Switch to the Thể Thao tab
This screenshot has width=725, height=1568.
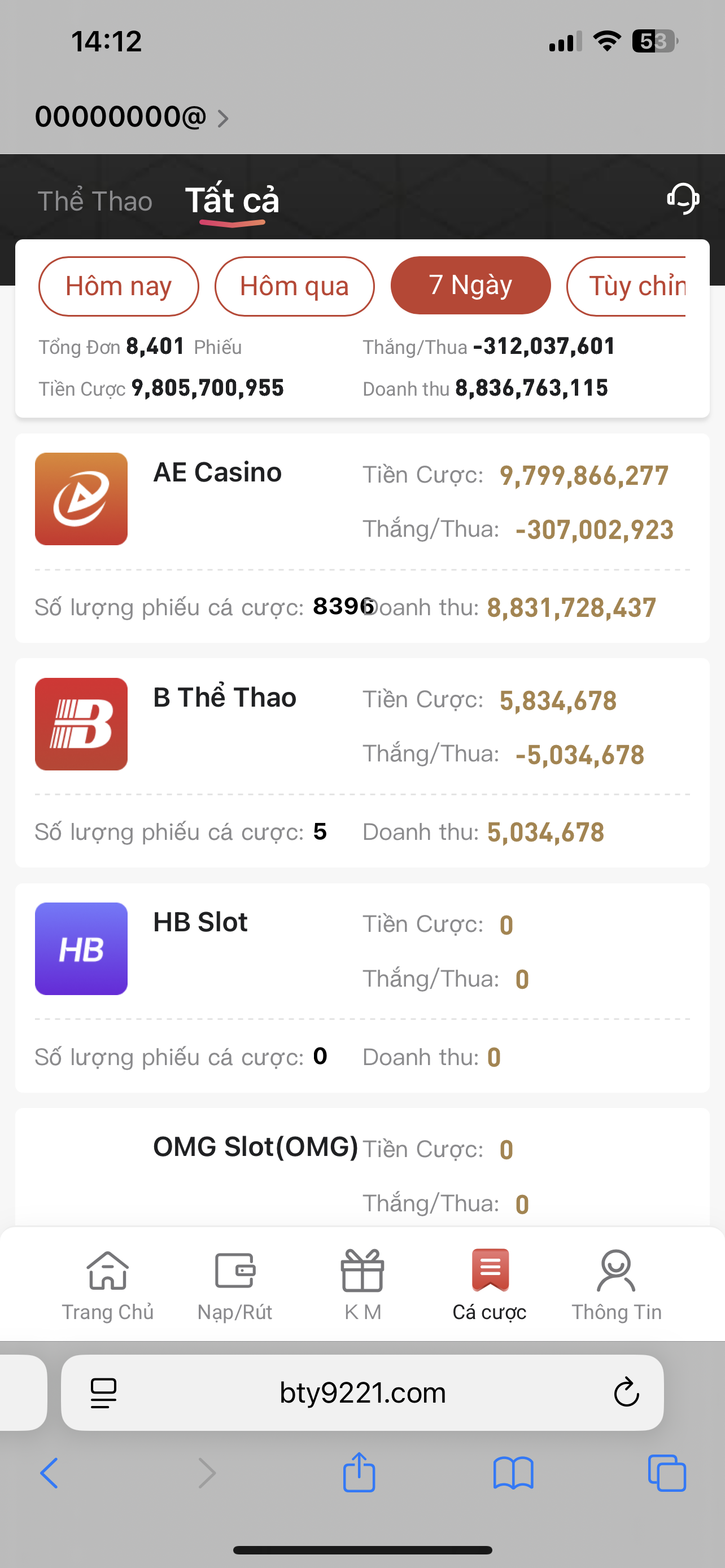pos(95,202)
